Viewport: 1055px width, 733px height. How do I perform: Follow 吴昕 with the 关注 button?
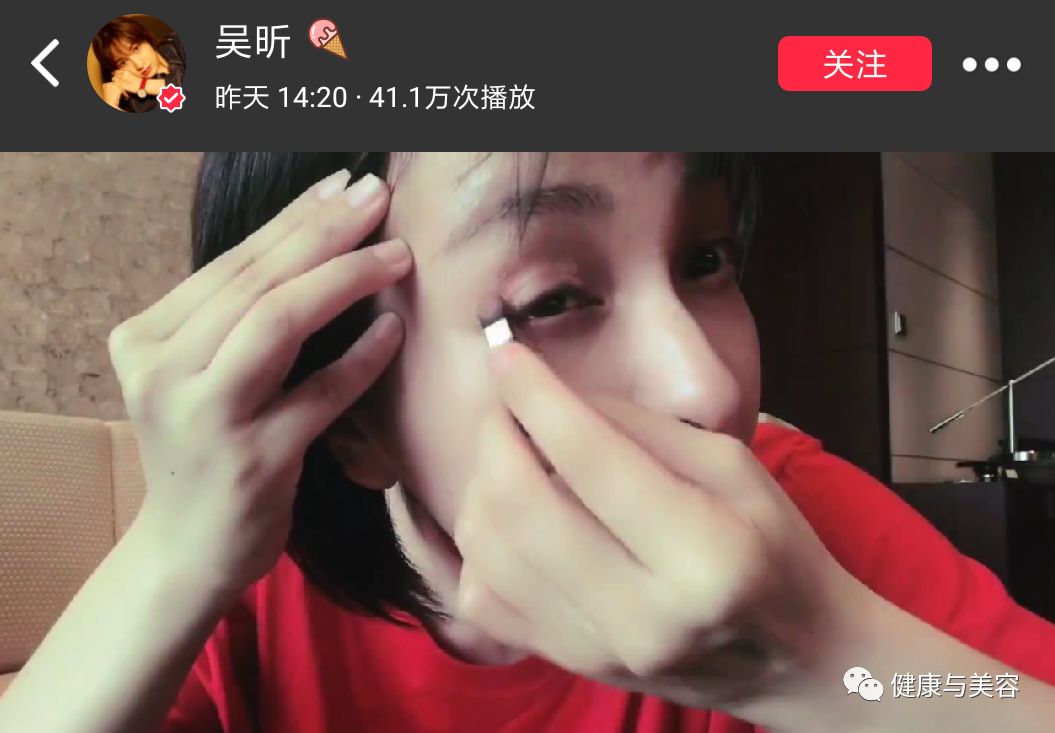click(854, 64)
